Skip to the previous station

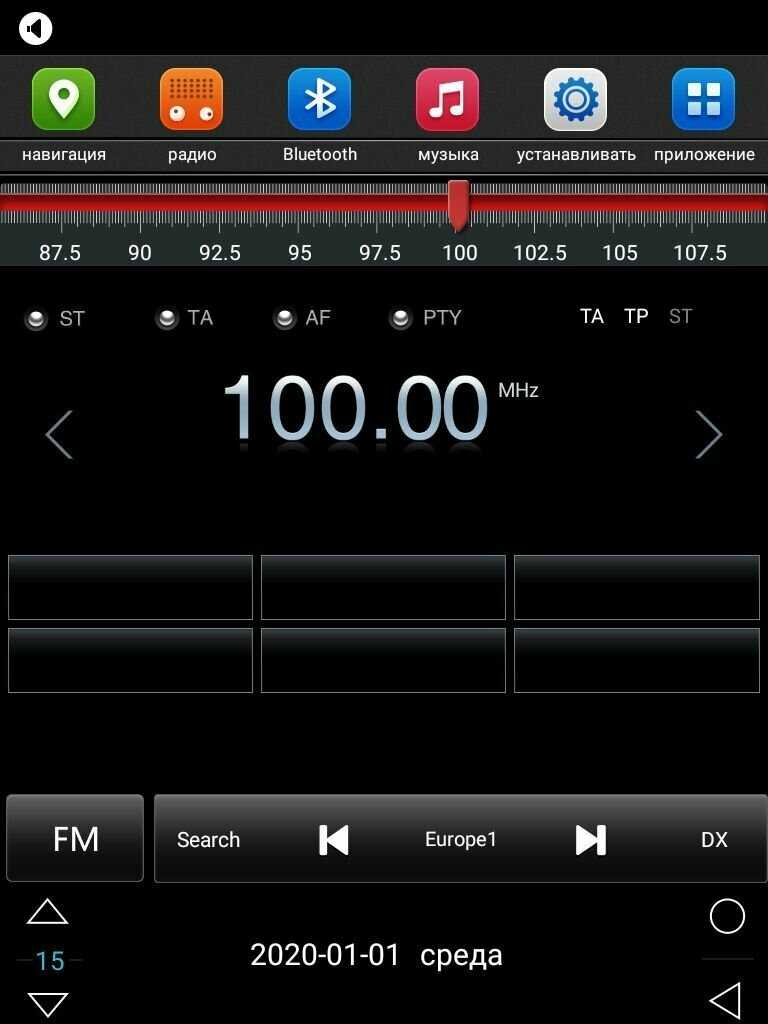333,840
